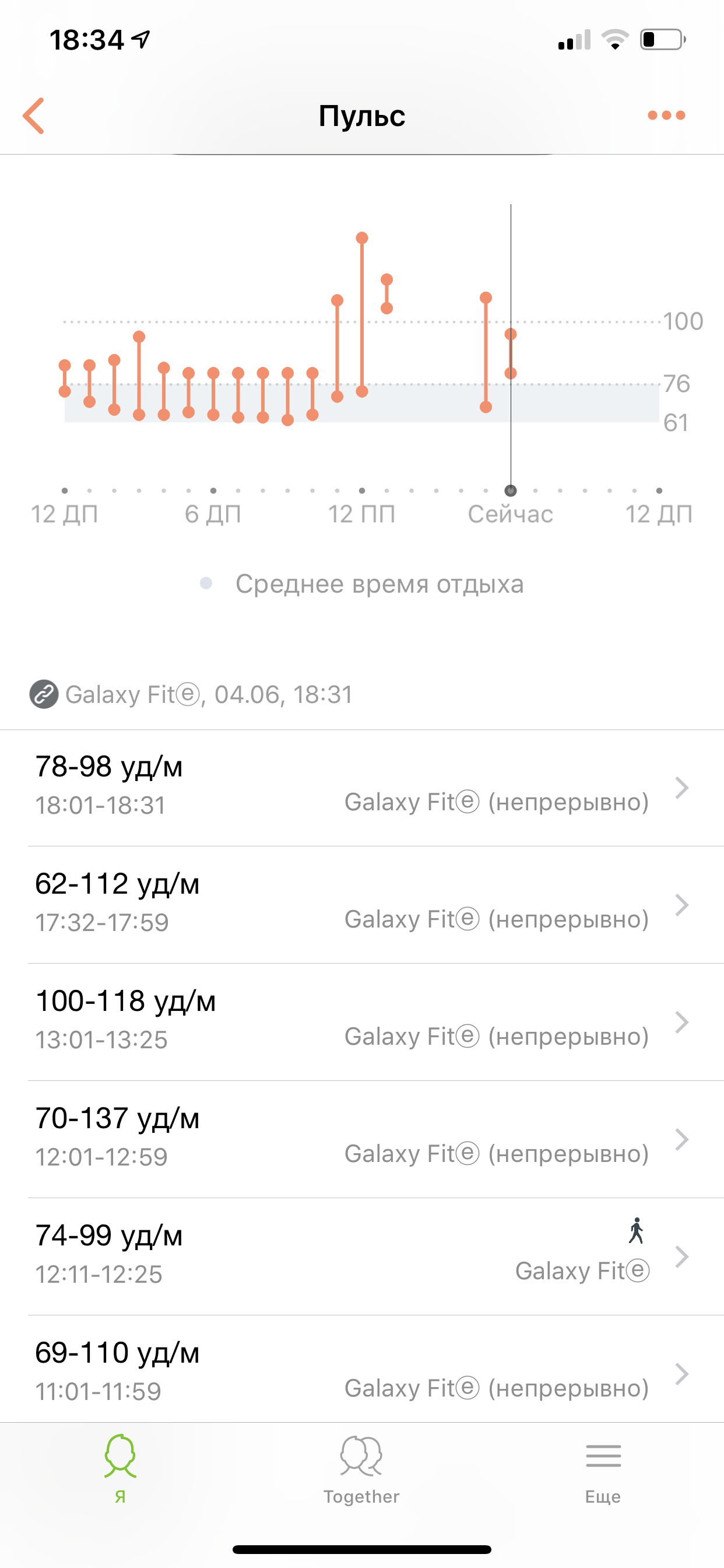Open the Еще tab
Image resolution: width=724 pixels, height=1568 pixels.
click(x=603, y=1468)
